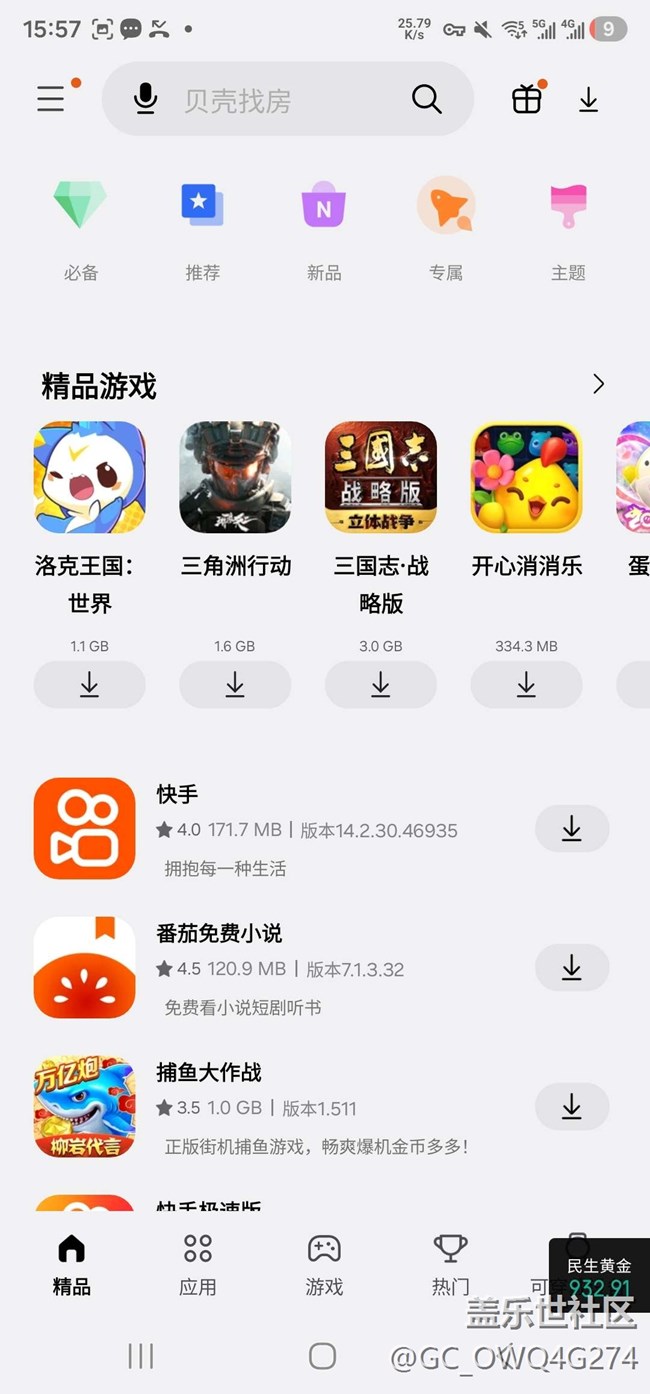Image resolution: width=650 pixels, height=1394 pixels.
Task: Open the downloads manager icon
Action: pyautogui.click(x=588, y=99)
